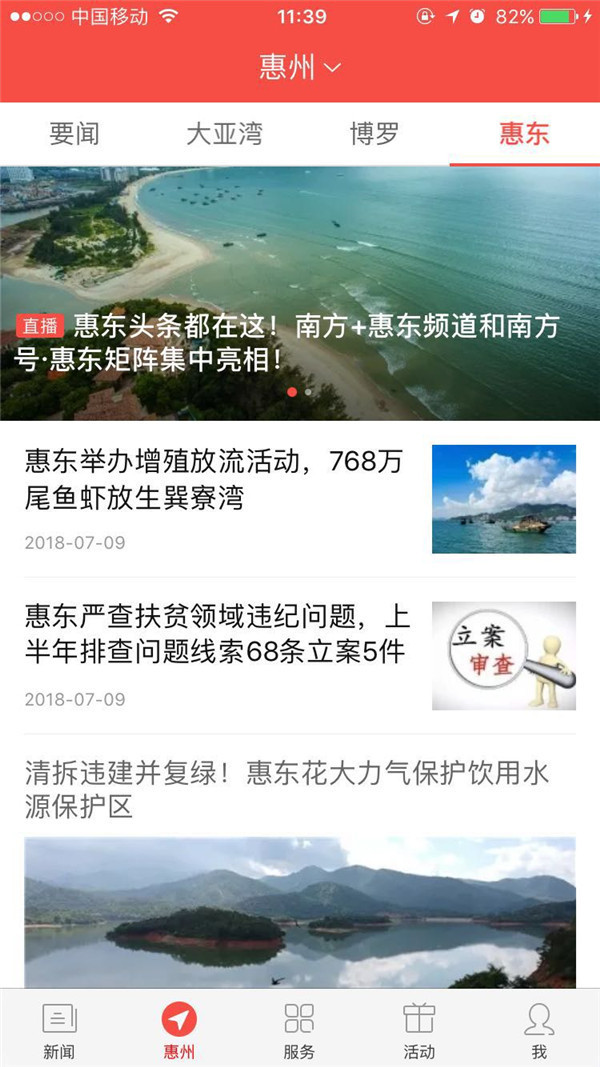Switch to the 要闻 tab
This screenshot has height=1067, width=600.
pos(75,134)
